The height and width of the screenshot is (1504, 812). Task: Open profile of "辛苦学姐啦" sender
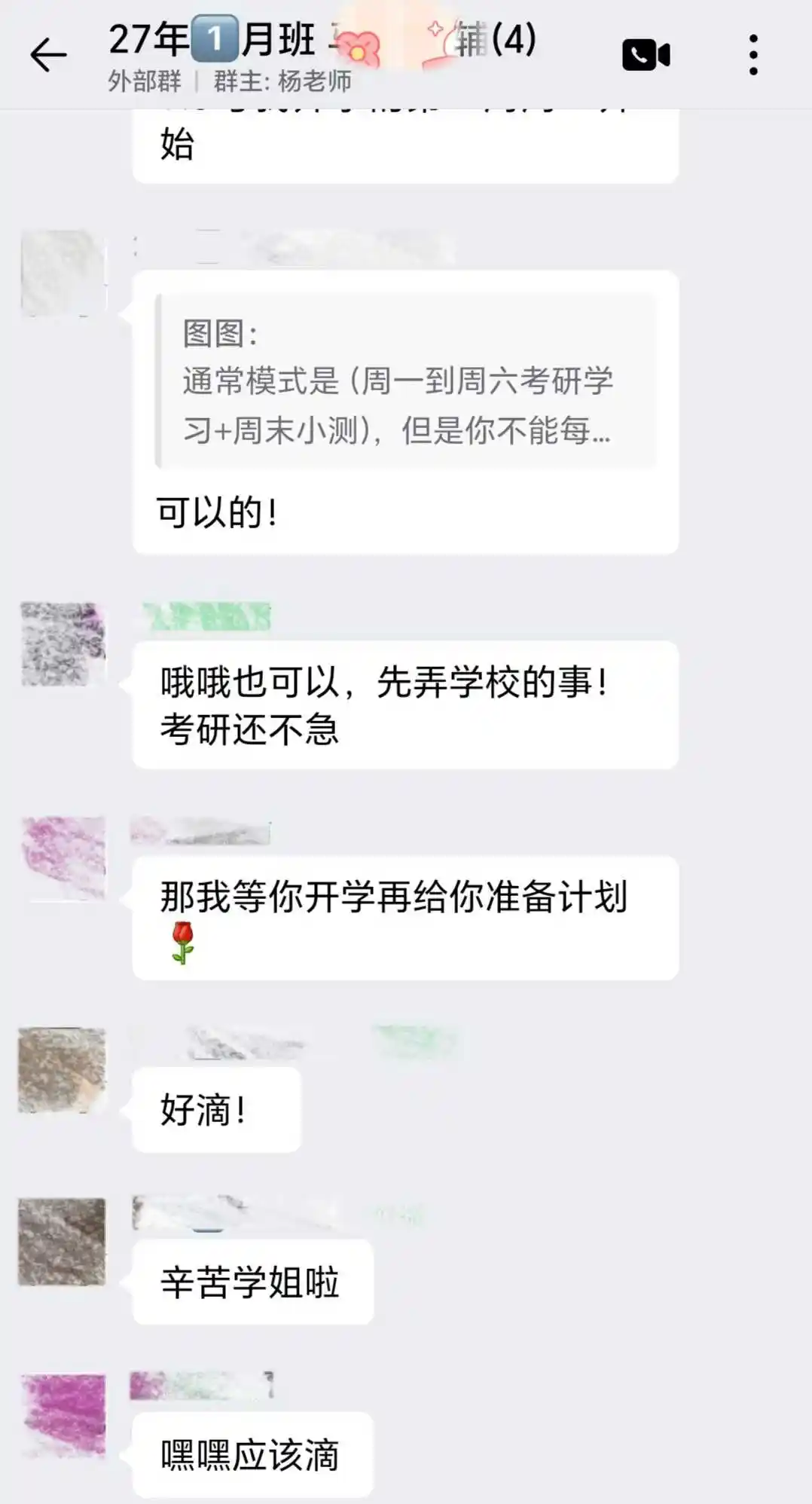(x=62, y=1241)
